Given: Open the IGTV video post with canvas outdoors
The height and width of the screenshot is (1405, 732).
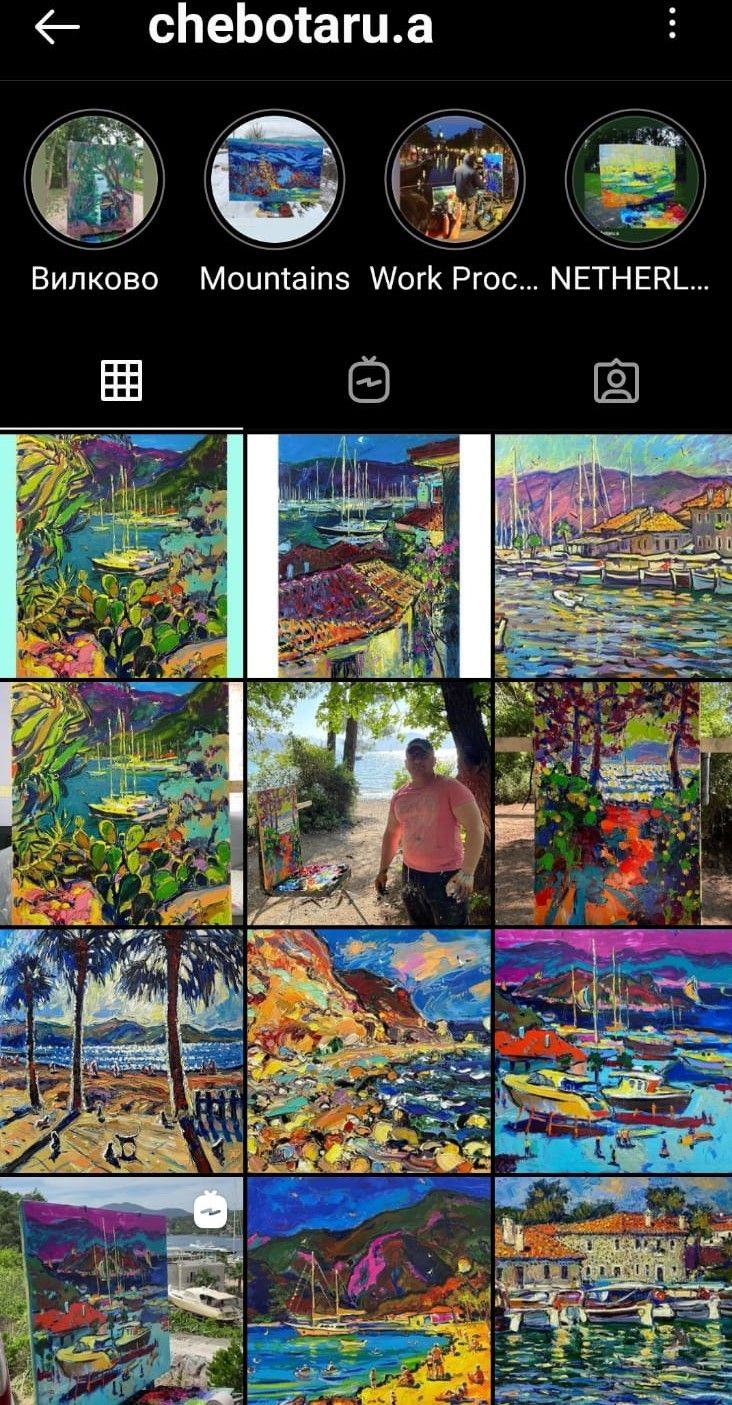Looking at the screenshot, I should [121, 1292].
